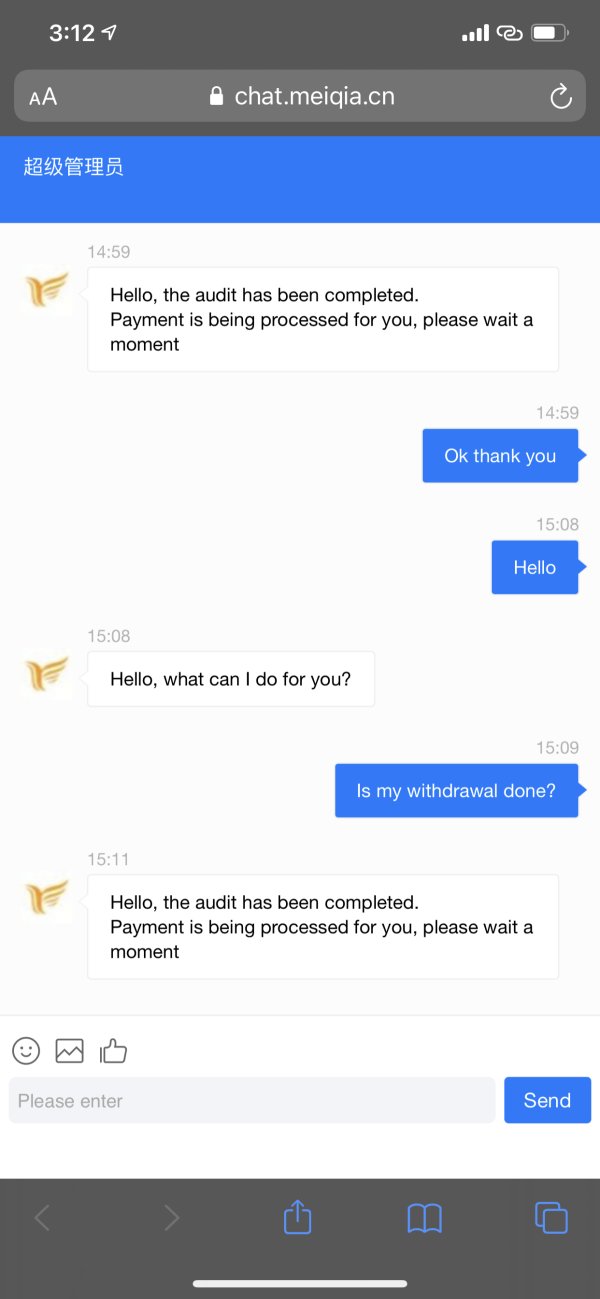Image resolution: width=600 pixels, height=1299 pixels.
Task: Focus the Please enter message field
Action: point(252,1100)
